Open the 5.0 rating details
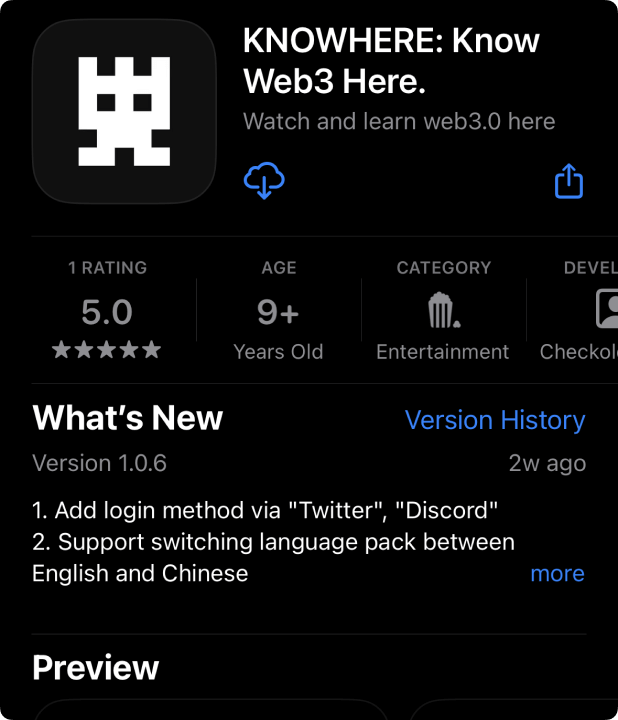618x720 pixels. [107, 312]
